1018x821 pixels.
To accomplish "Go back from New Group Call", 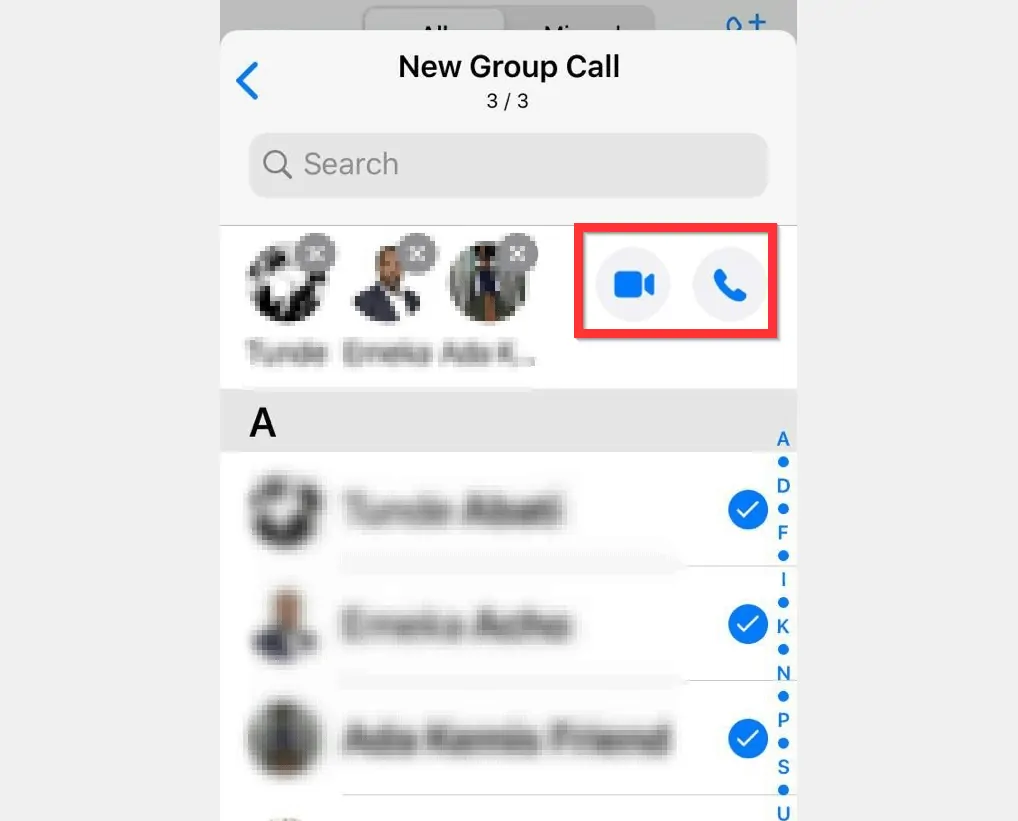I will pos(247,81).
